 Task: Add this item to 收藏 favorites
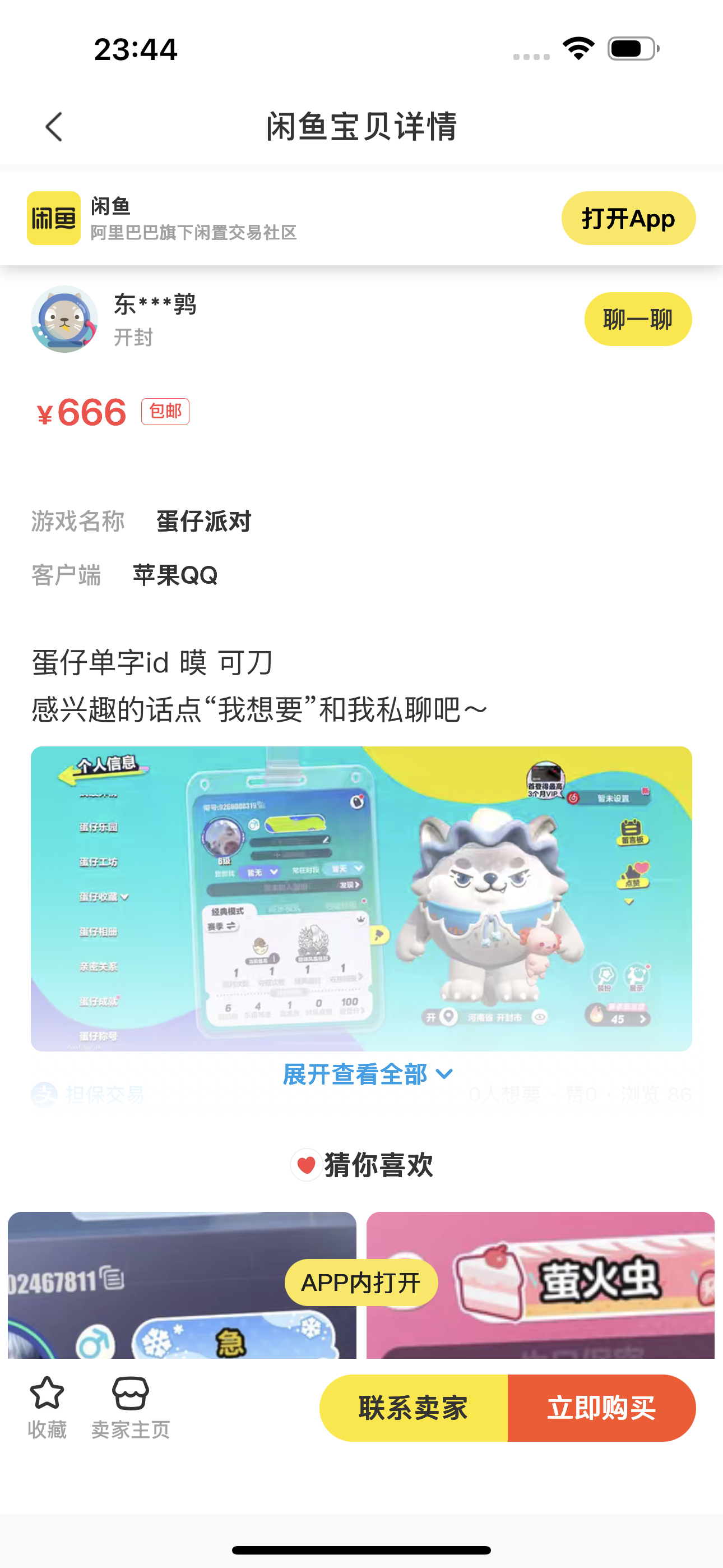click(47, 1408)
